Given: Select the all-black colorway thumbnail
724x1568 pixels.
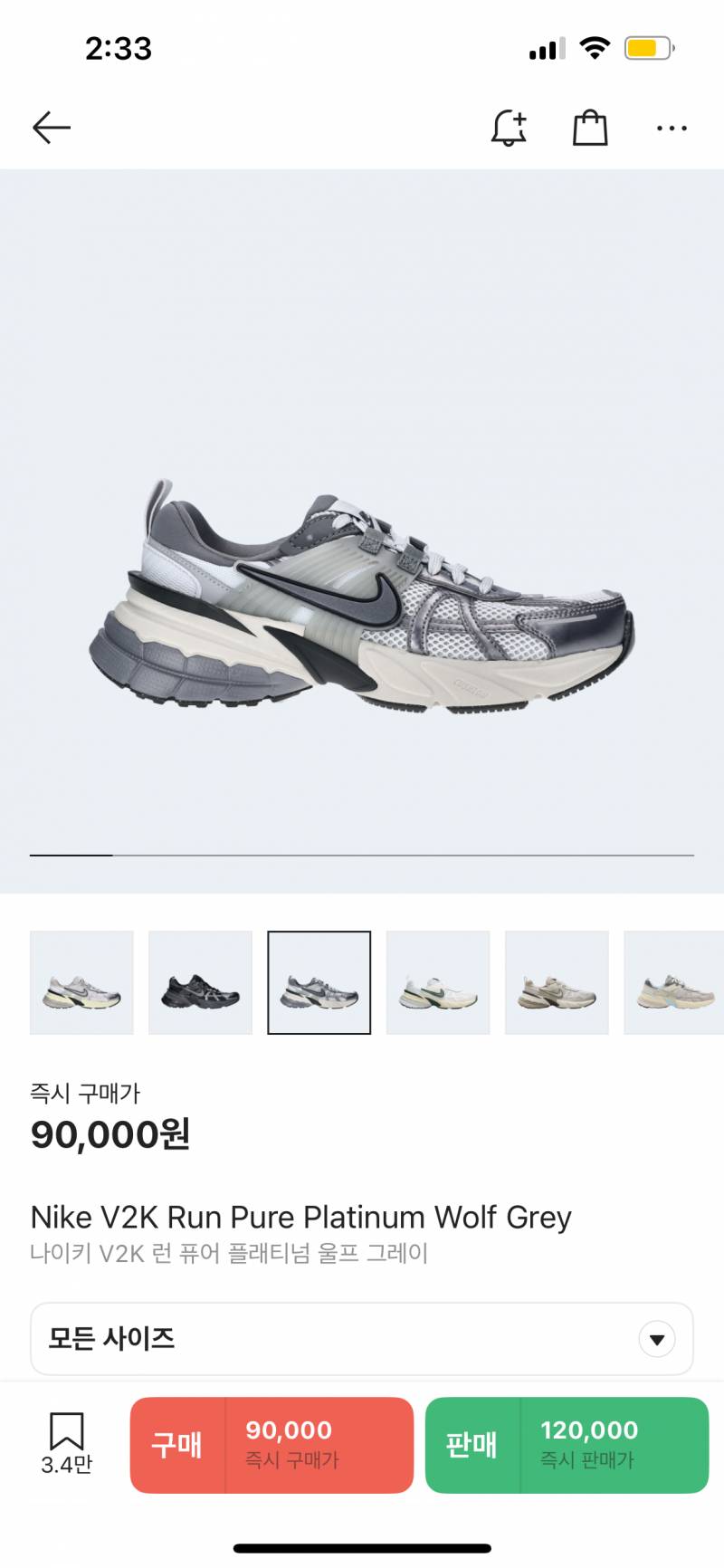Looking at the screenshot, I should pyautogui.click(x=200, y=982).
